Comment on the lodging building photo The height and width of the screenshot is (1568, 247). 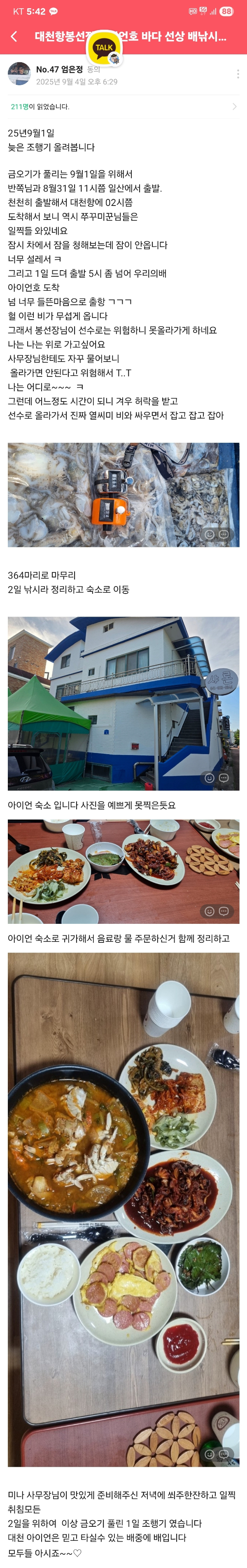click(x=224, y=778)
